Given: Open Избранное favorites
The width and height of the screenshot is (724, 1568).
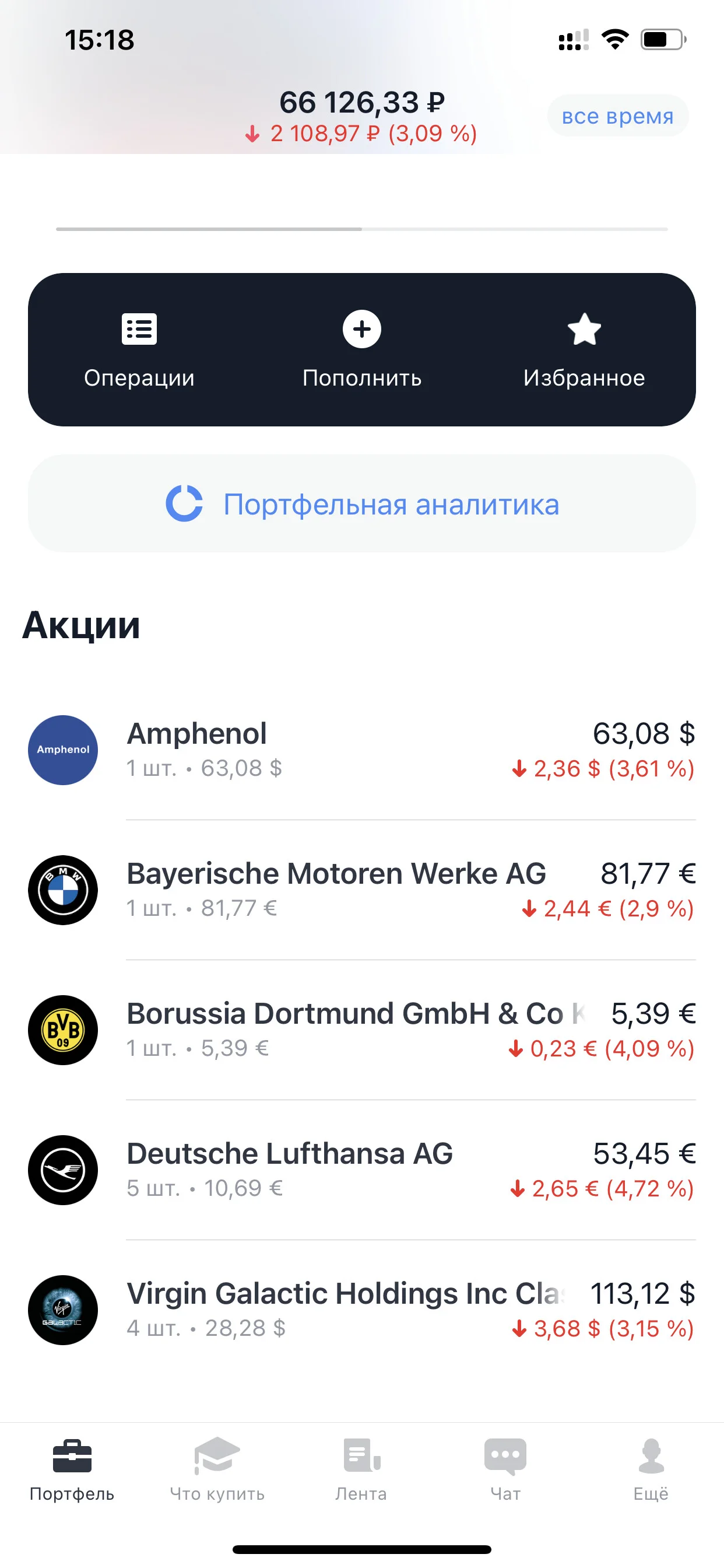Looking at the screenshot, I should click(x=584, y=350).
